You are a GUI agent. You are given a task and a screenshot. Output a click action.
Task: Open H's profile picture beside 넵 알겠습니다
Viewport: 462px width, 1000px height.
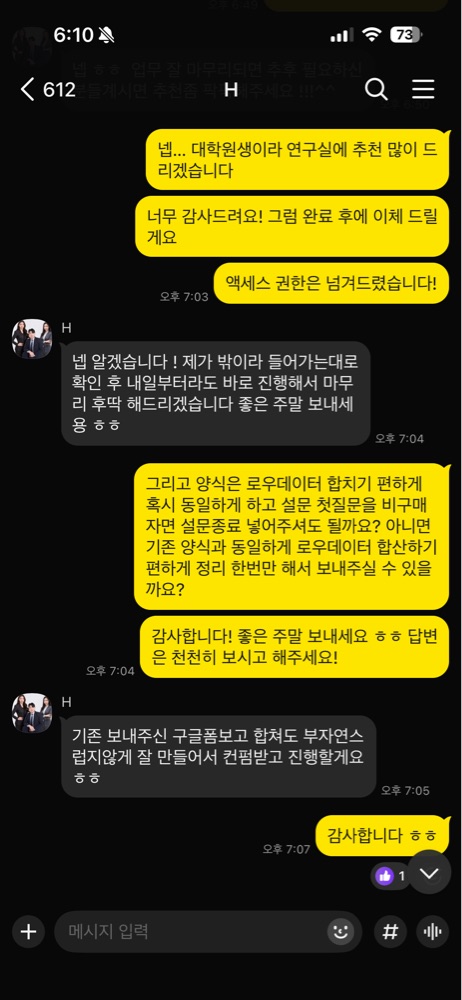pos(32,339)
